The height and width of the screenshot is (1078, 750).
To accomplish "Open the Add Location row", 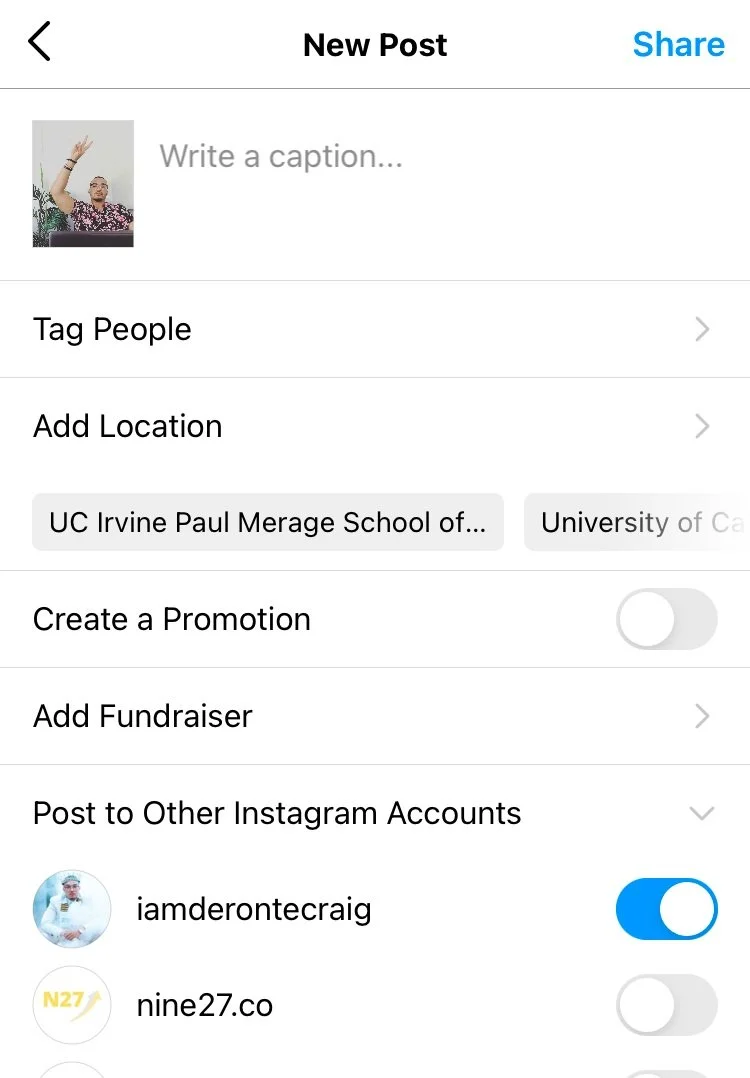I will [x=374, y=426].
